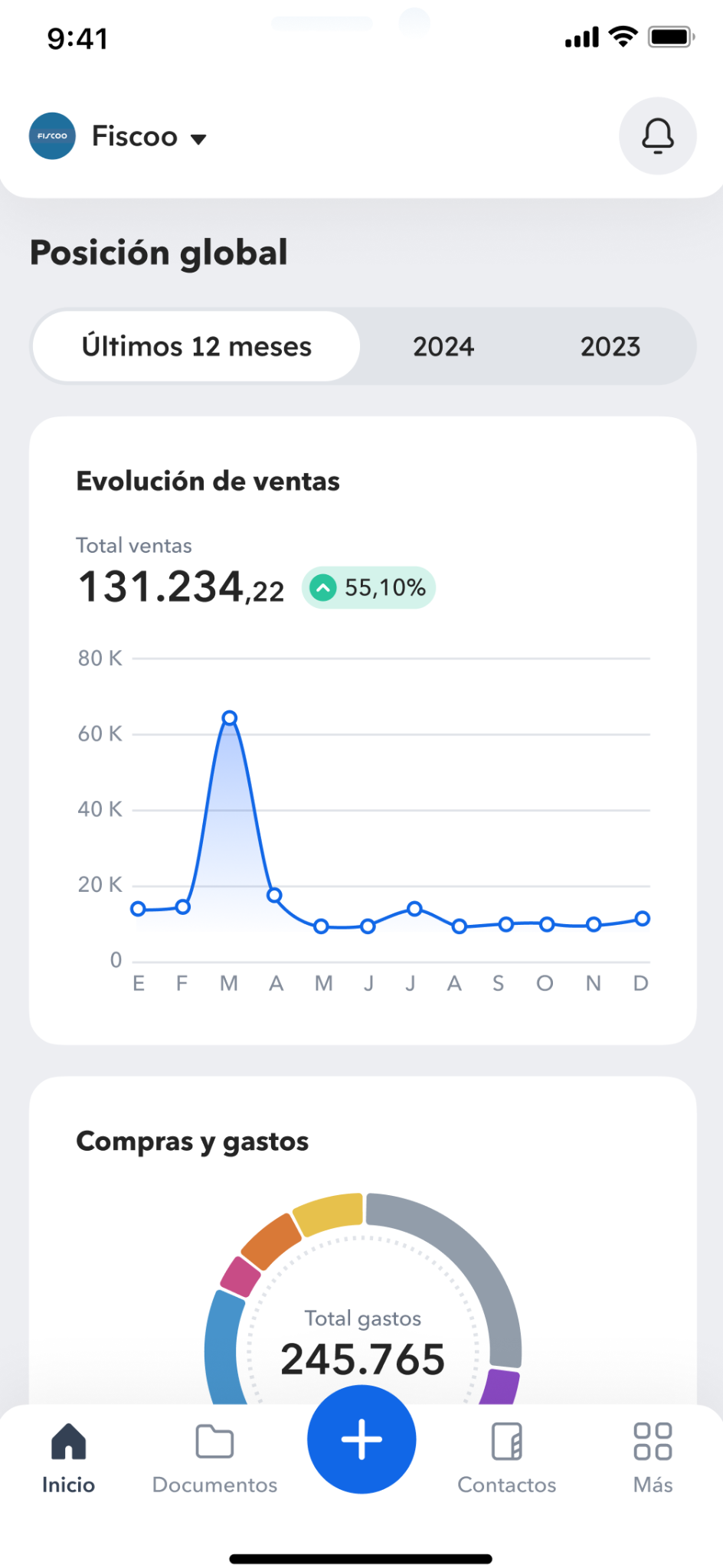Tap the March peak point on sales chart
The height and width of the screenshot is (1568, 723).
click(x=230, y=718)
